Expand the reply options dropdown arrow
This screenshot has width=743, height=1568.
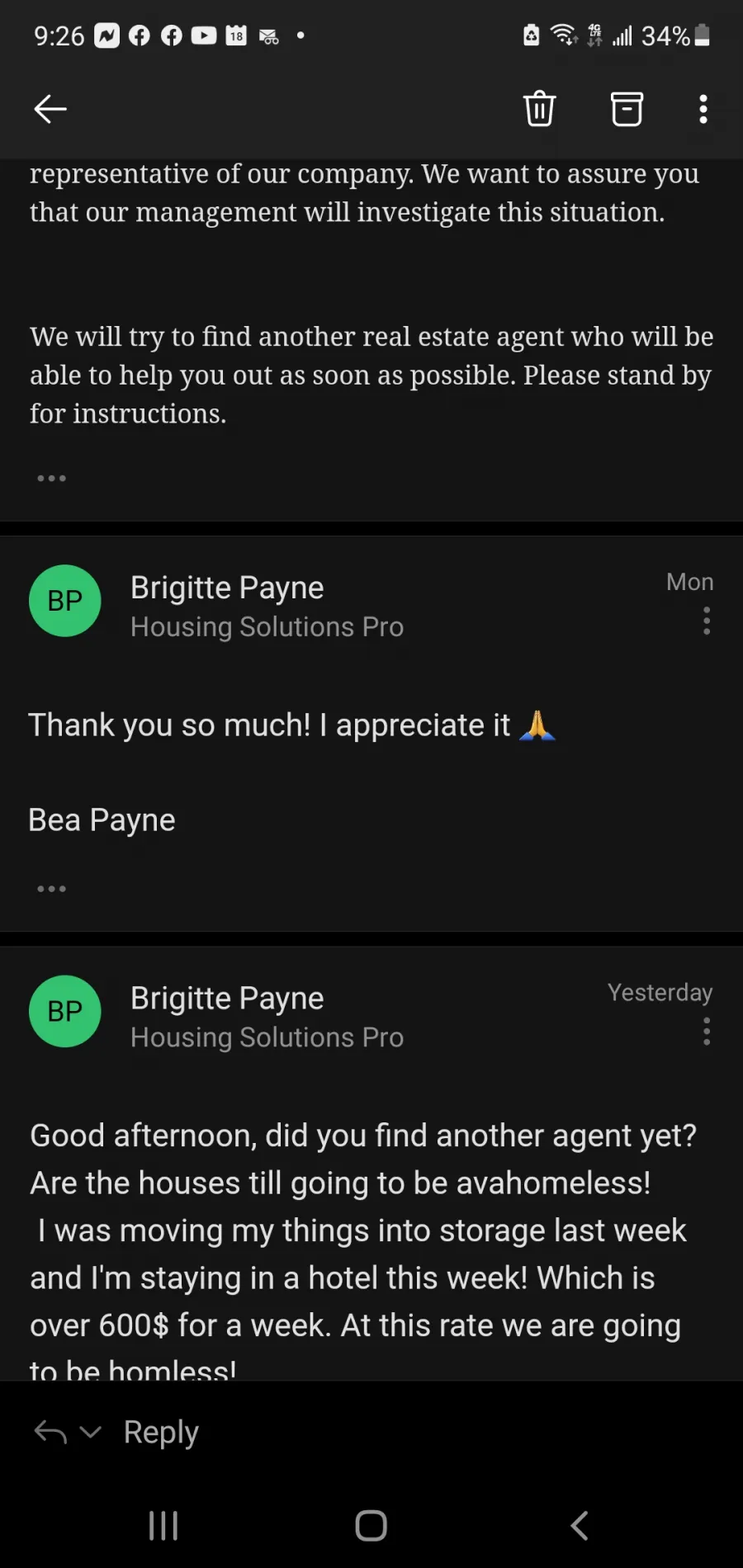tap(91, 1433)
